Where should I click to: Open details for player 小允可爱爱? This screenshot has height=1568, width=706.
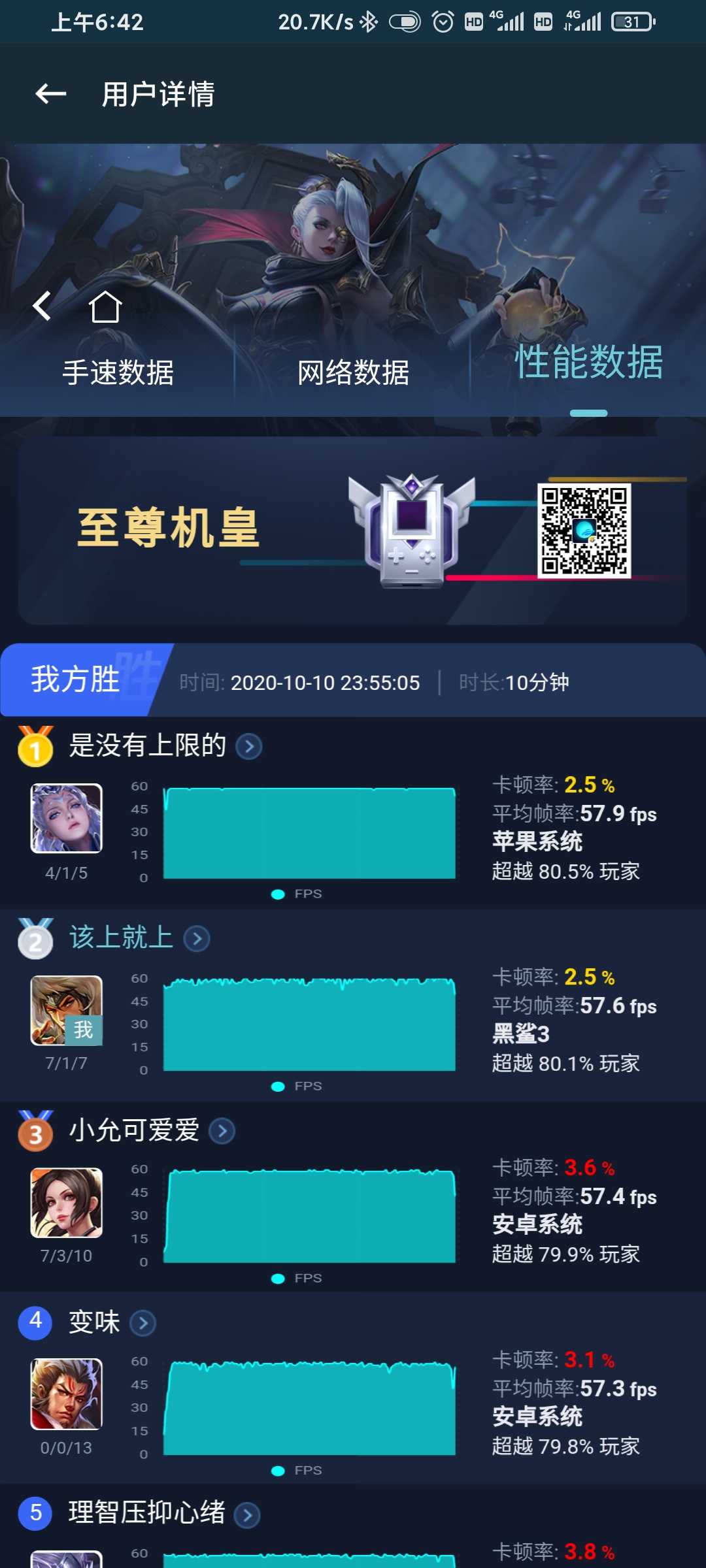point(222,1131)
